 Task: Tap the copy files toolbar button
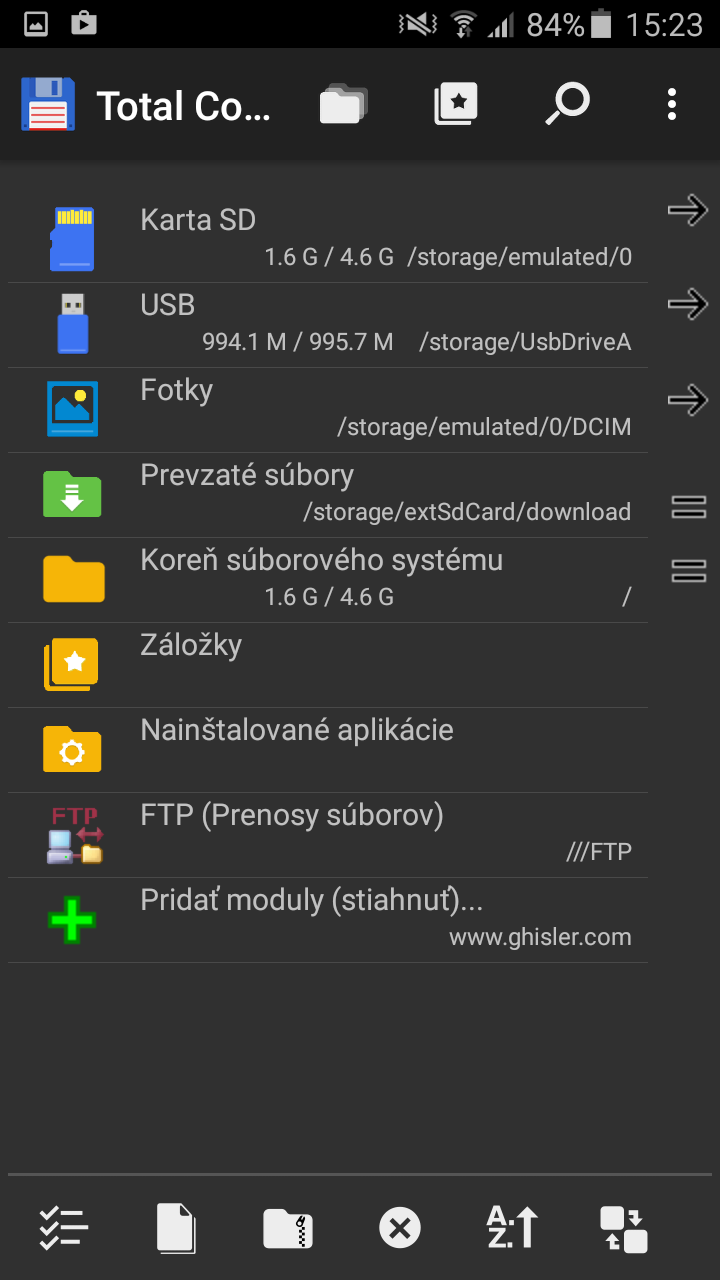tap(176, 1228)
